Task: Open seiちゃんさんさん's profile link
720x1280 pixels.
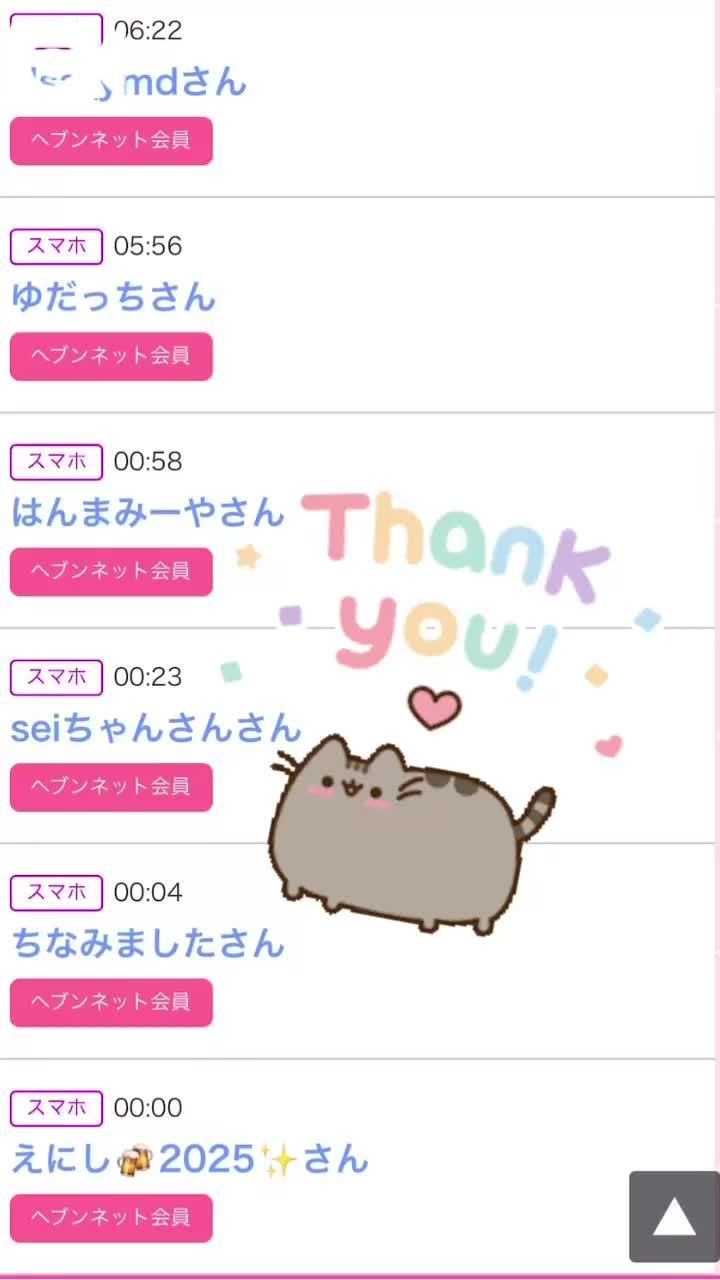Action: point(155,728)
